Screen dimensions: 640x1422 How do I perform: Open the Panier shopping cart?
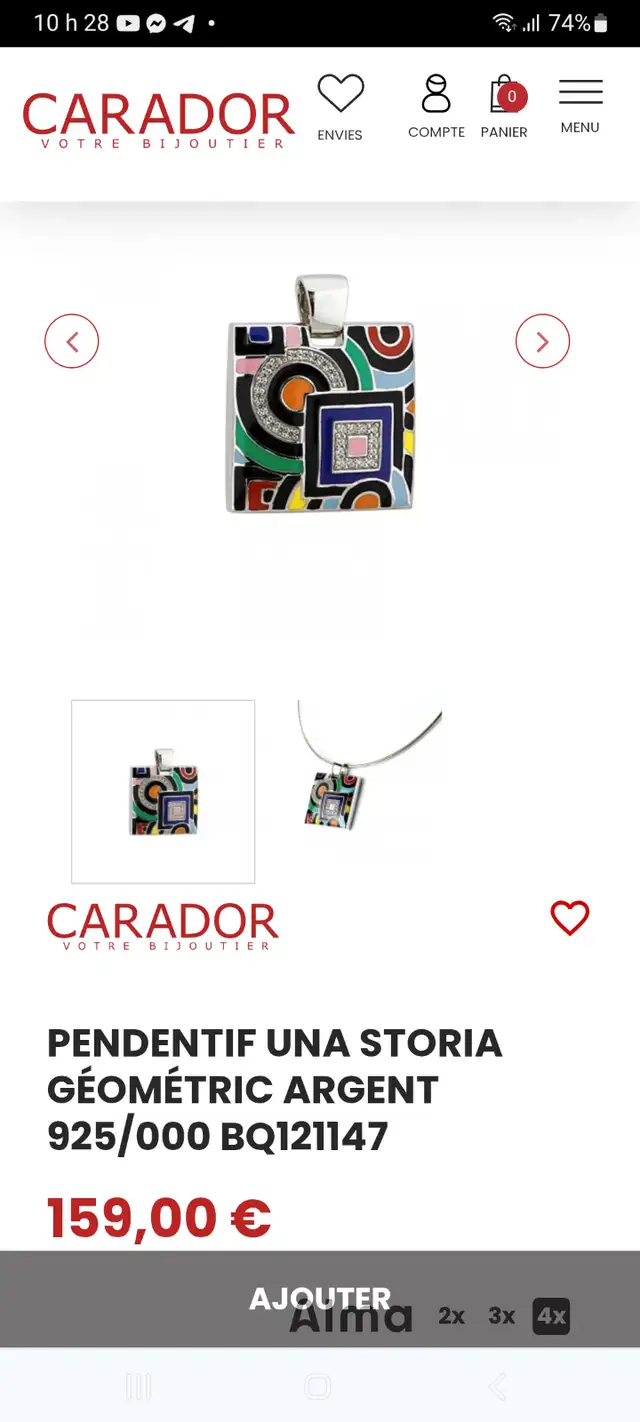[x=504, y=106]
